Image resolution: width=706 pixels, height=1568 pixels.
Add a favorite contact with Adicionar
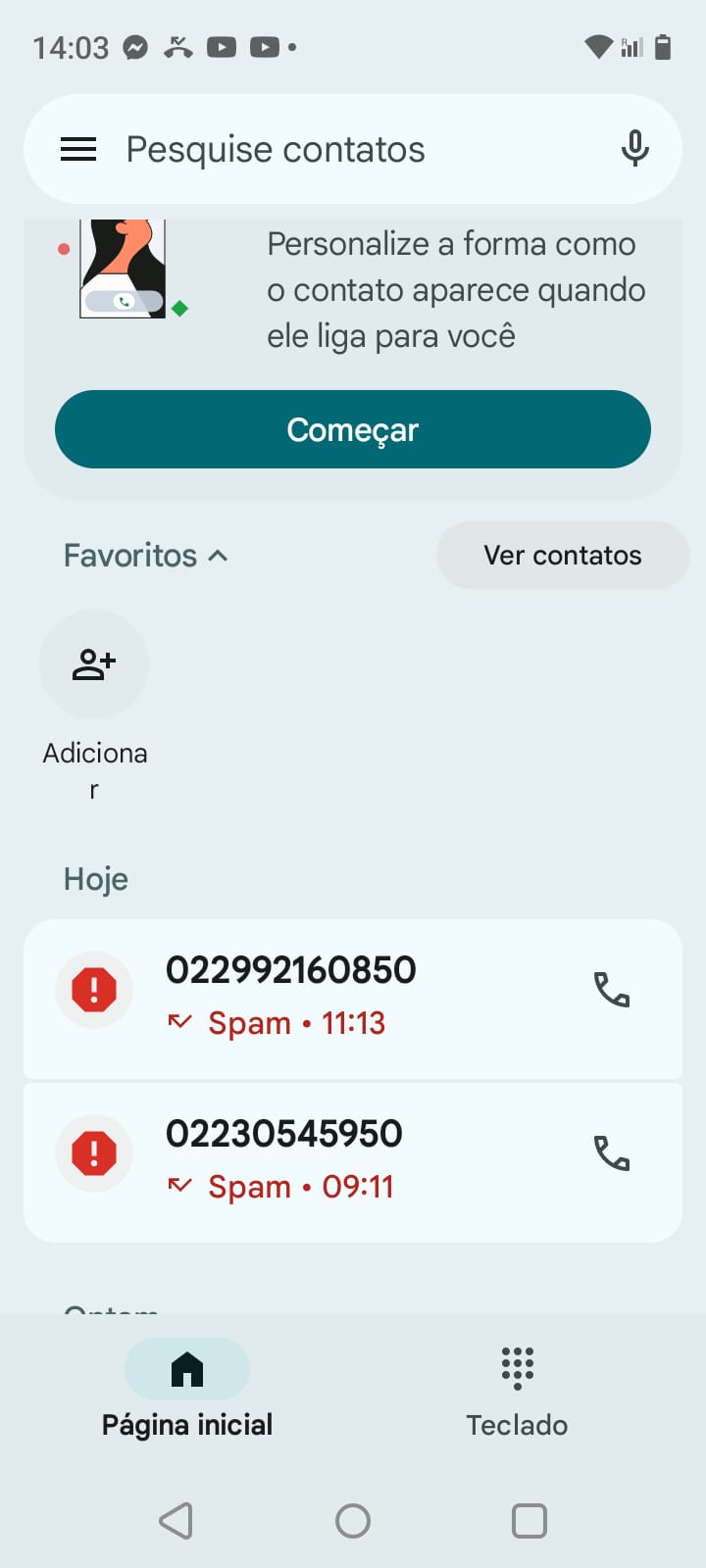pos(94,665)
